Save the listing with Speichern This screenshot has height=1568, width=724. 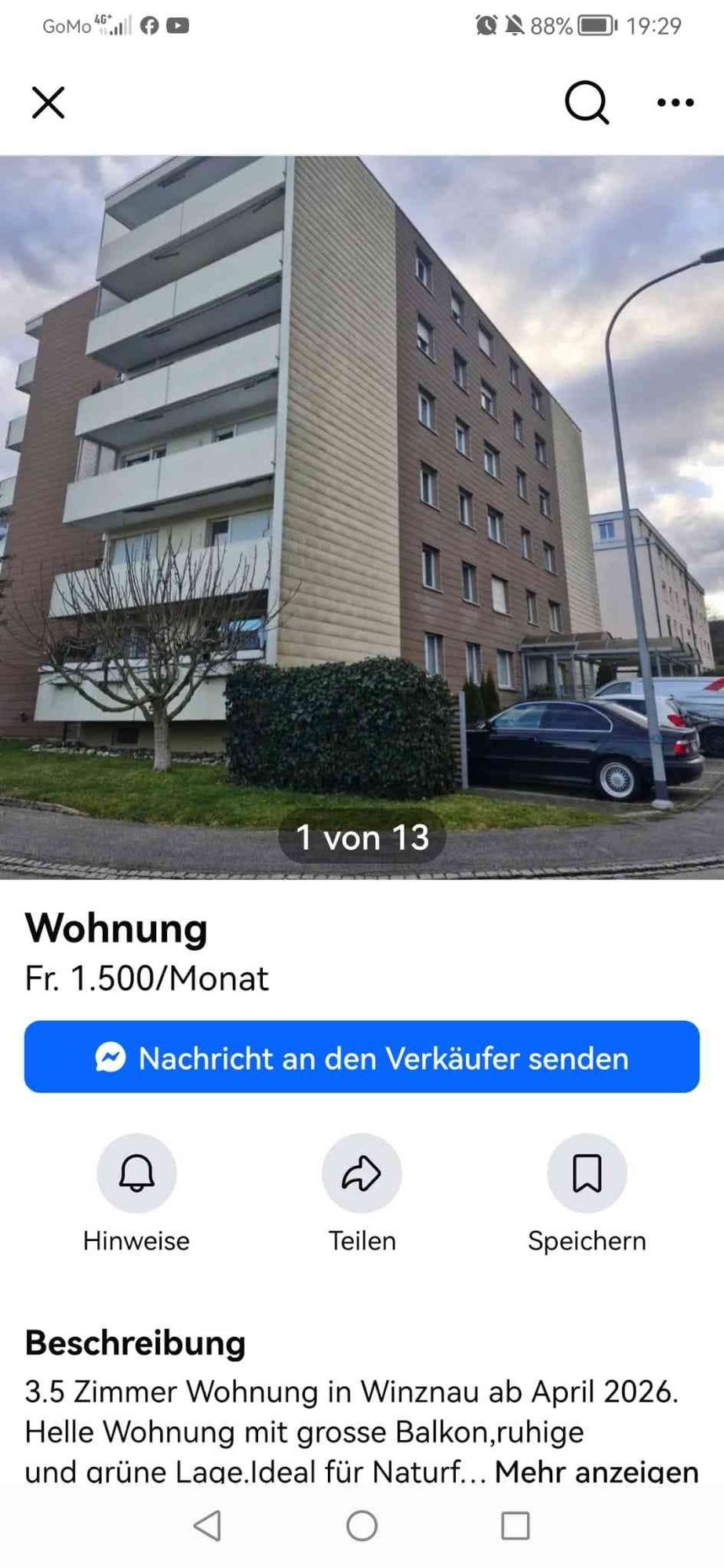point(587,1173)
